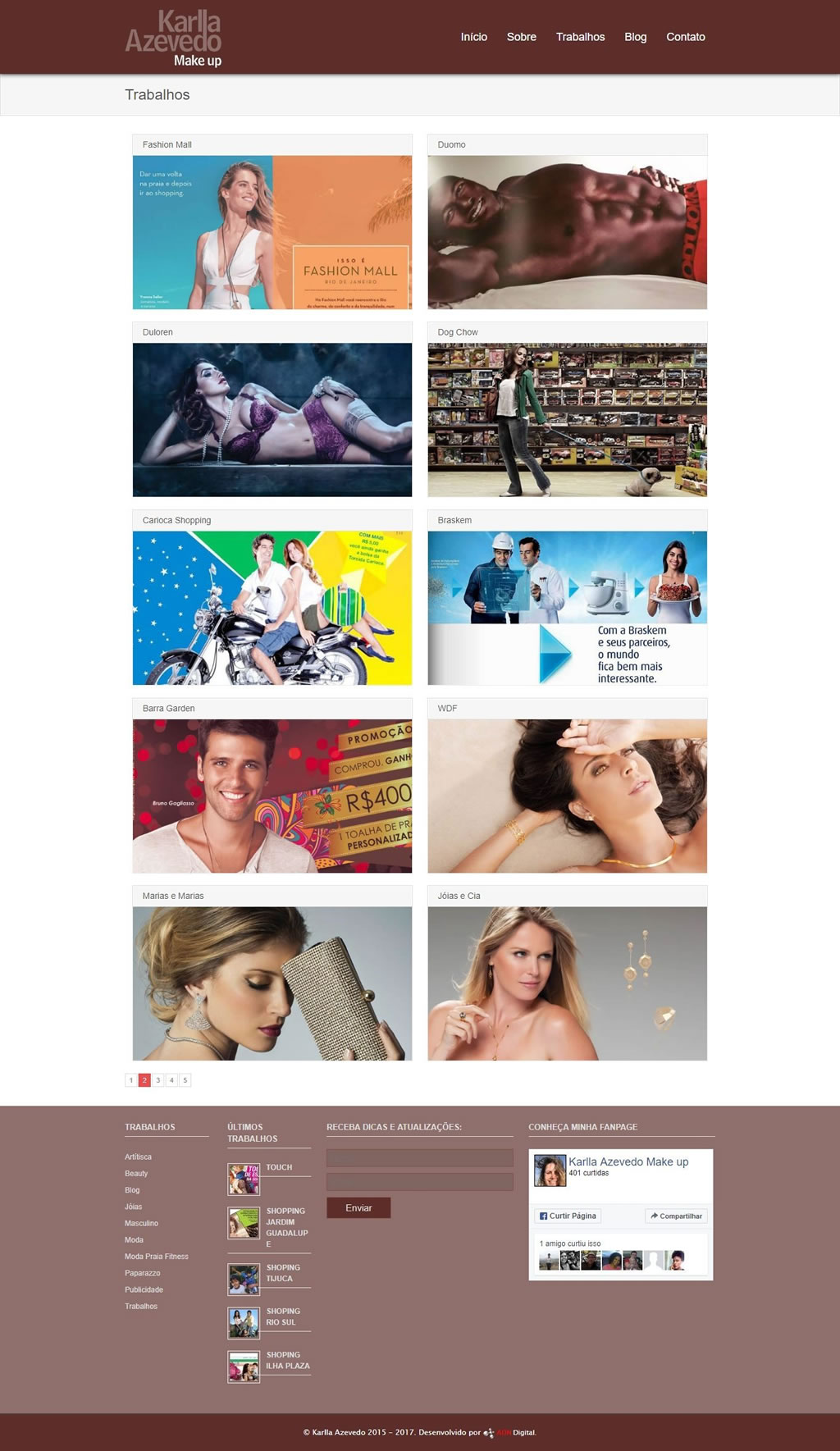Viewport: 840px width, 1451px height.
Task: Open the Dog Chow project
Action: (567, 409)
